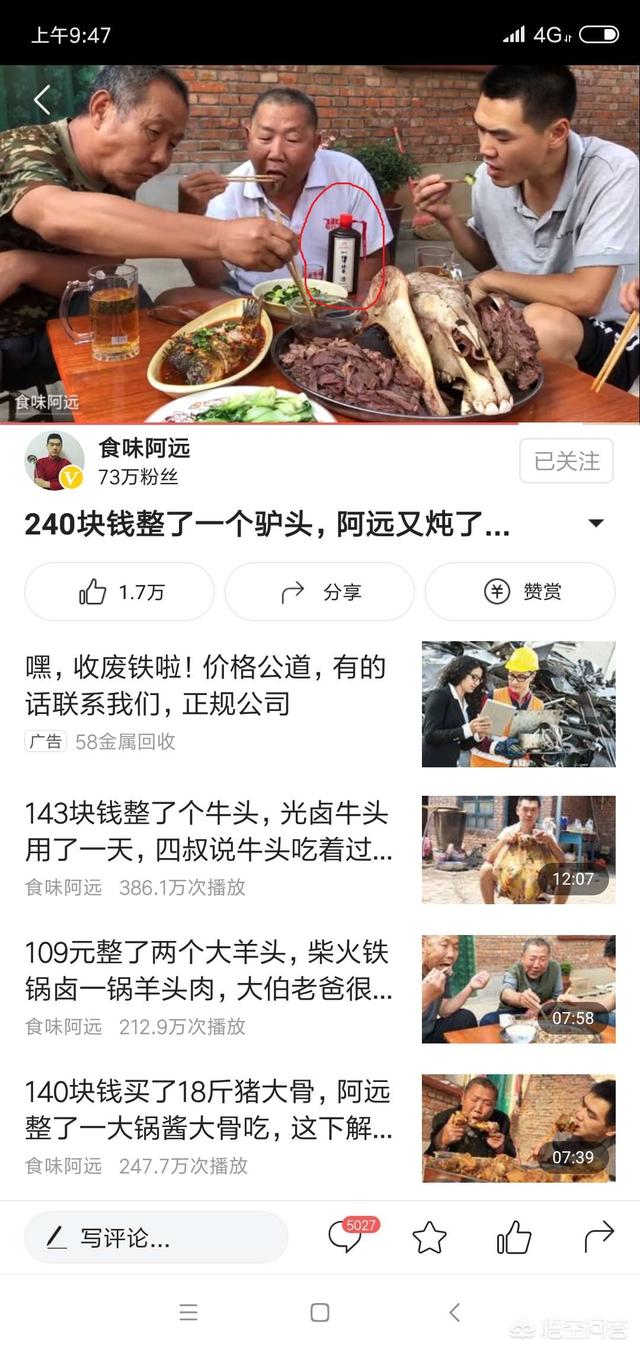The width and height of the screenshot is (640, 1351).
Task: Tap the 赞赏 reward button
Action: coord(520,592)
